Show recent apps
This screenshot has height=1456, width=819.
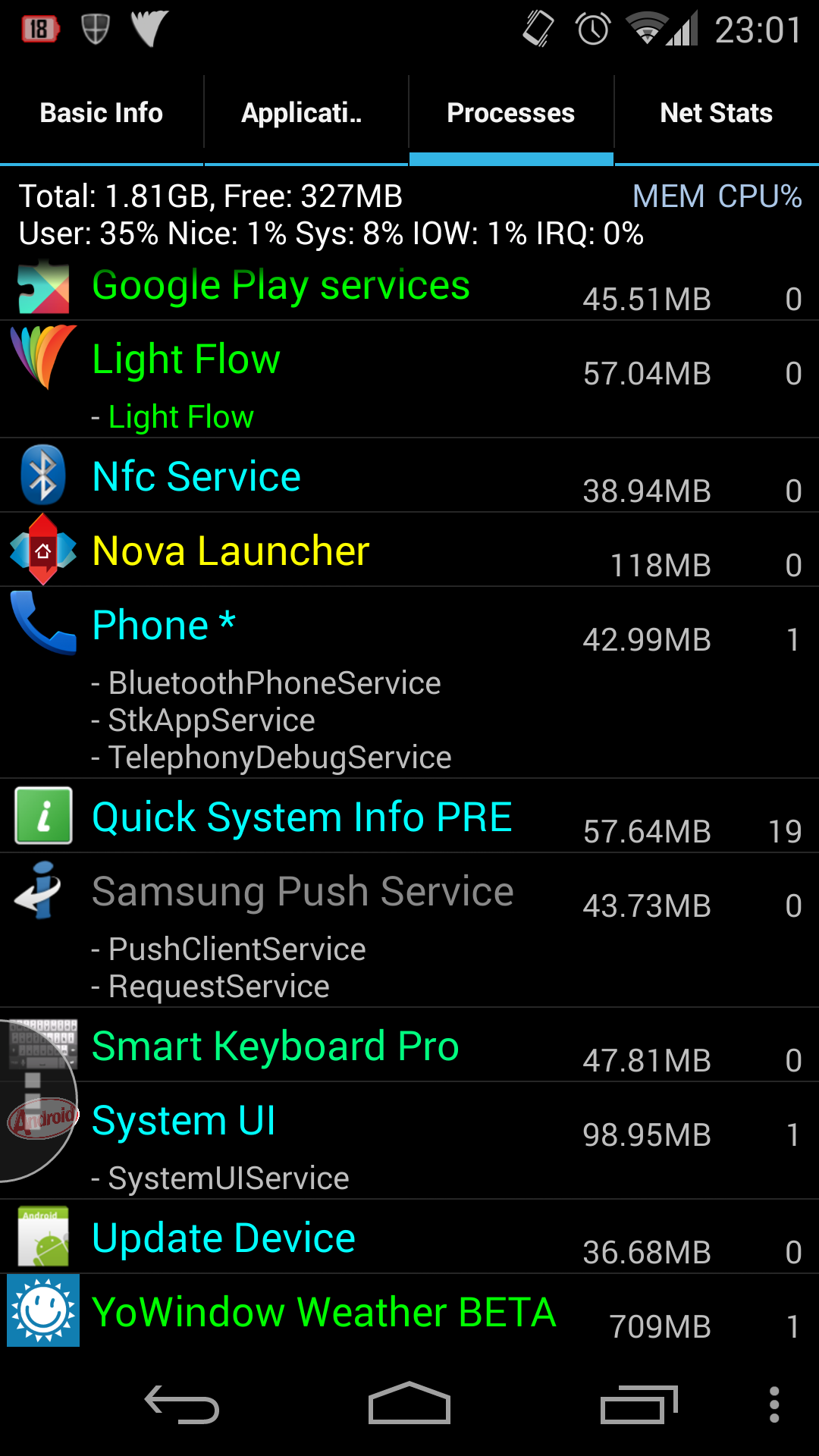(x=639, y=1405)
